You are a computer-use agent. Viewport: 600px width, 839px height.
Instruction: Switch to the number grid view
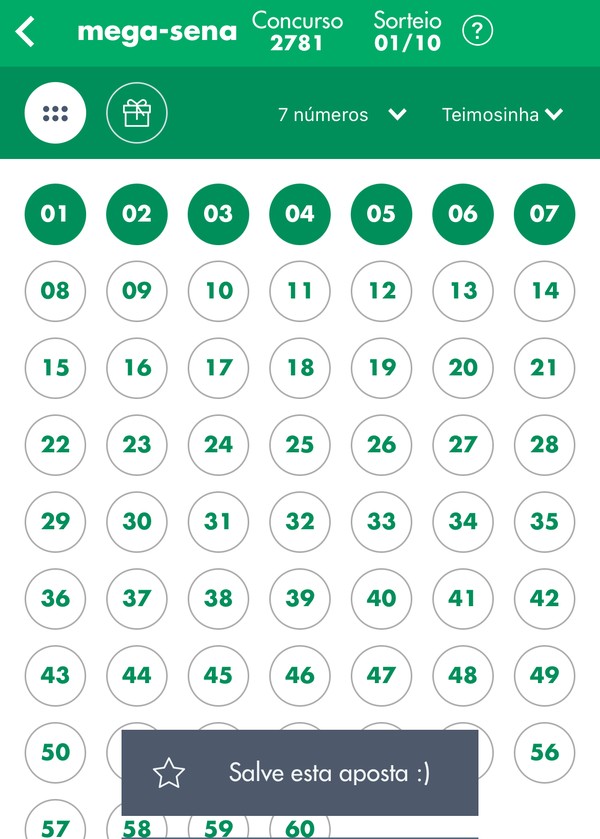click(x=55, y=114)
